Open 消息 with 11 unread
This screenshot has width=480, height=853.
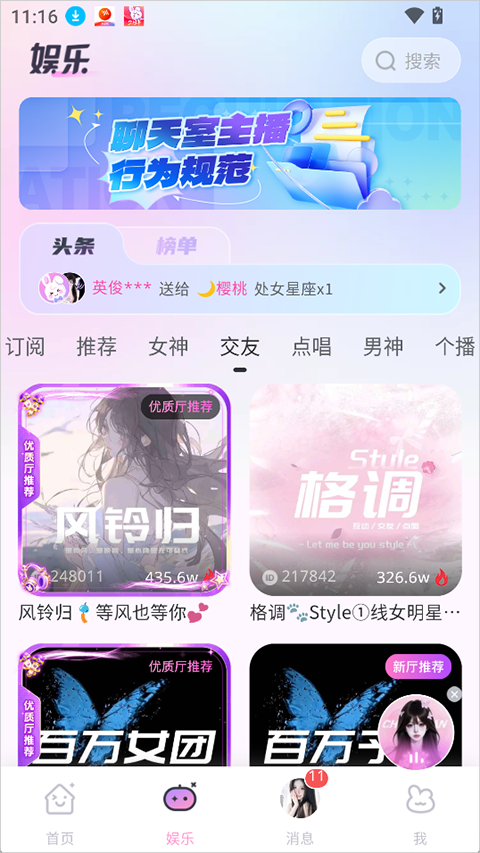pos(300,811)
